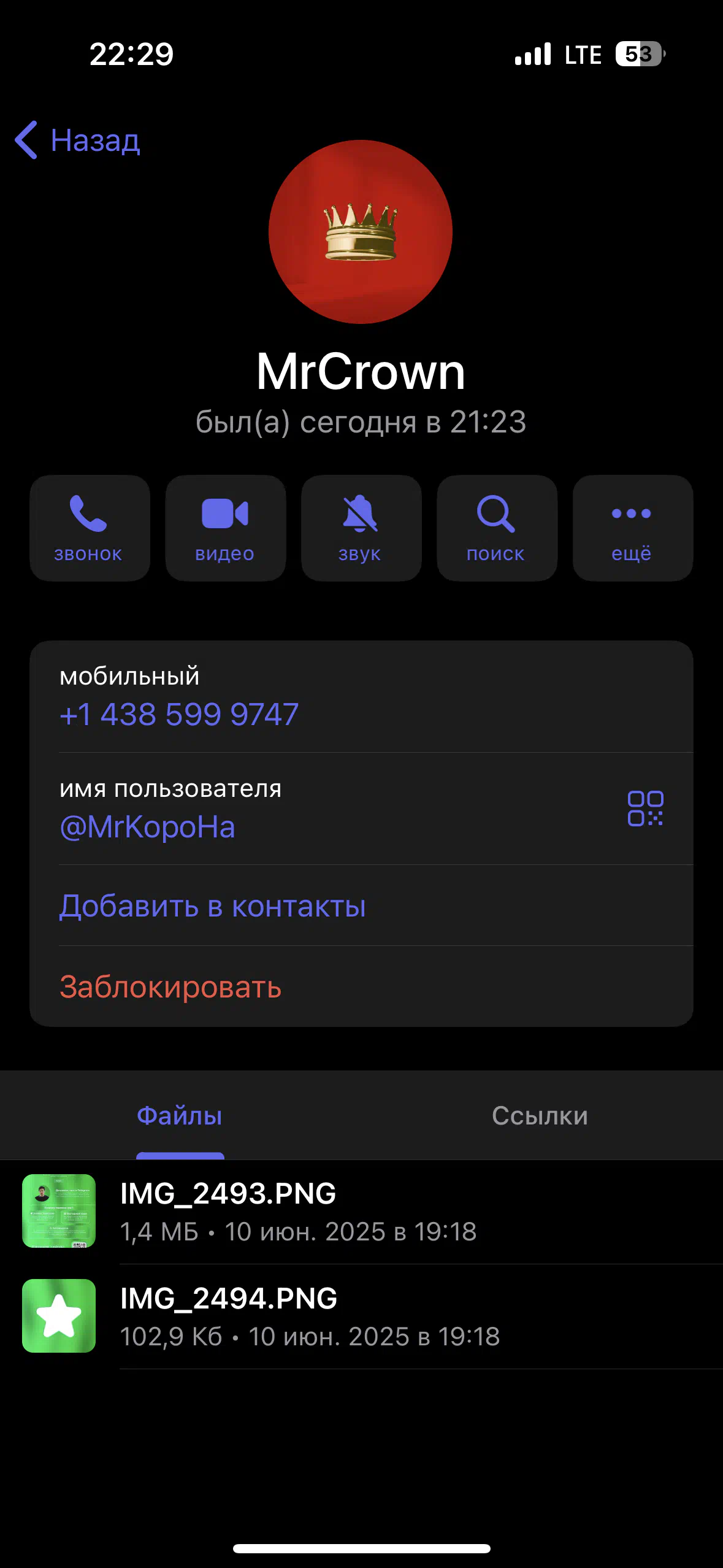Open the file IMG_2493.PNG
This screenshot has height=1568, width=723.
click(361, 1212)
